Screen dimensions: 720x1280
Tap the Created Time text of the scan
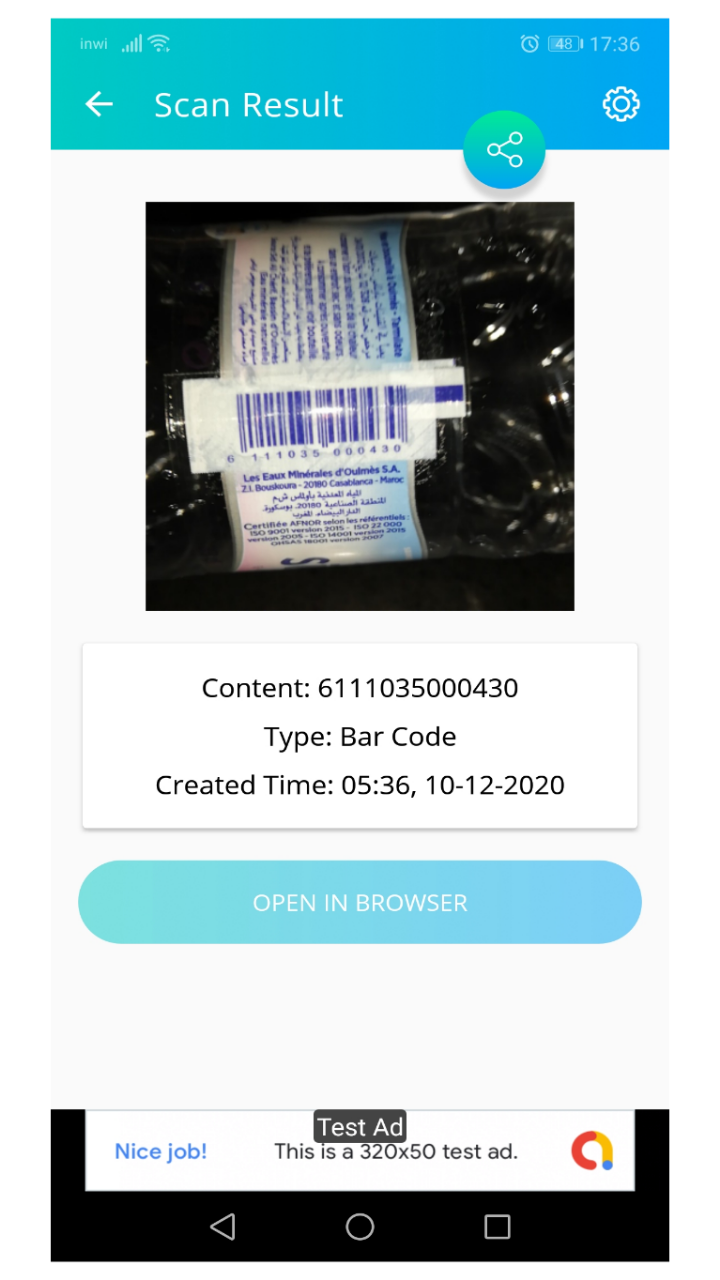coord(360,785)
